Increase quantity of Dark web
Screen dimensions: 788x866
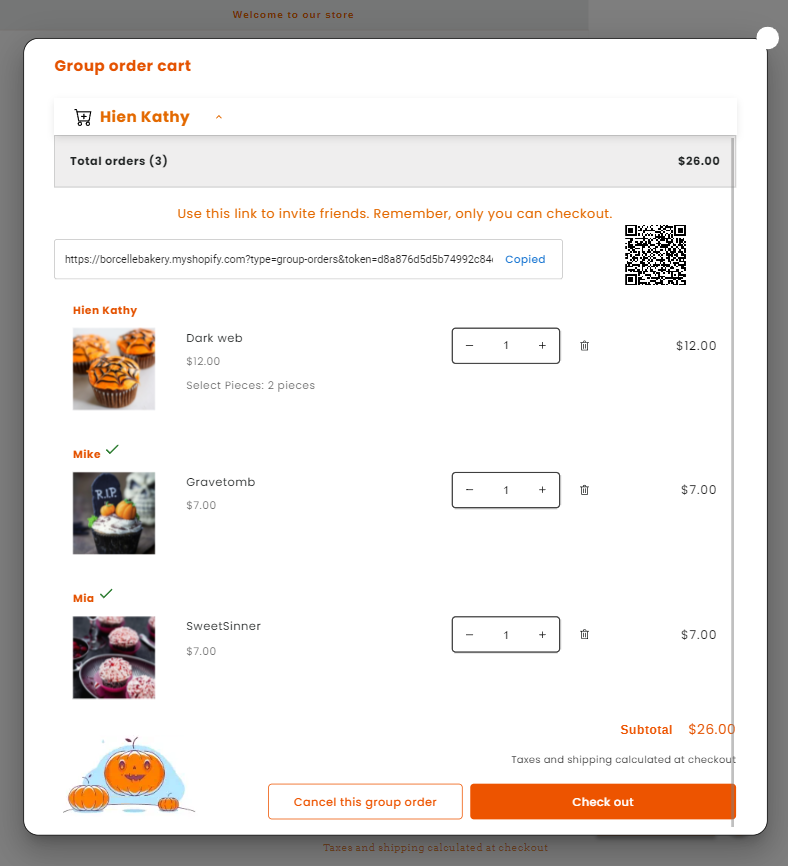tap(542, 346)
